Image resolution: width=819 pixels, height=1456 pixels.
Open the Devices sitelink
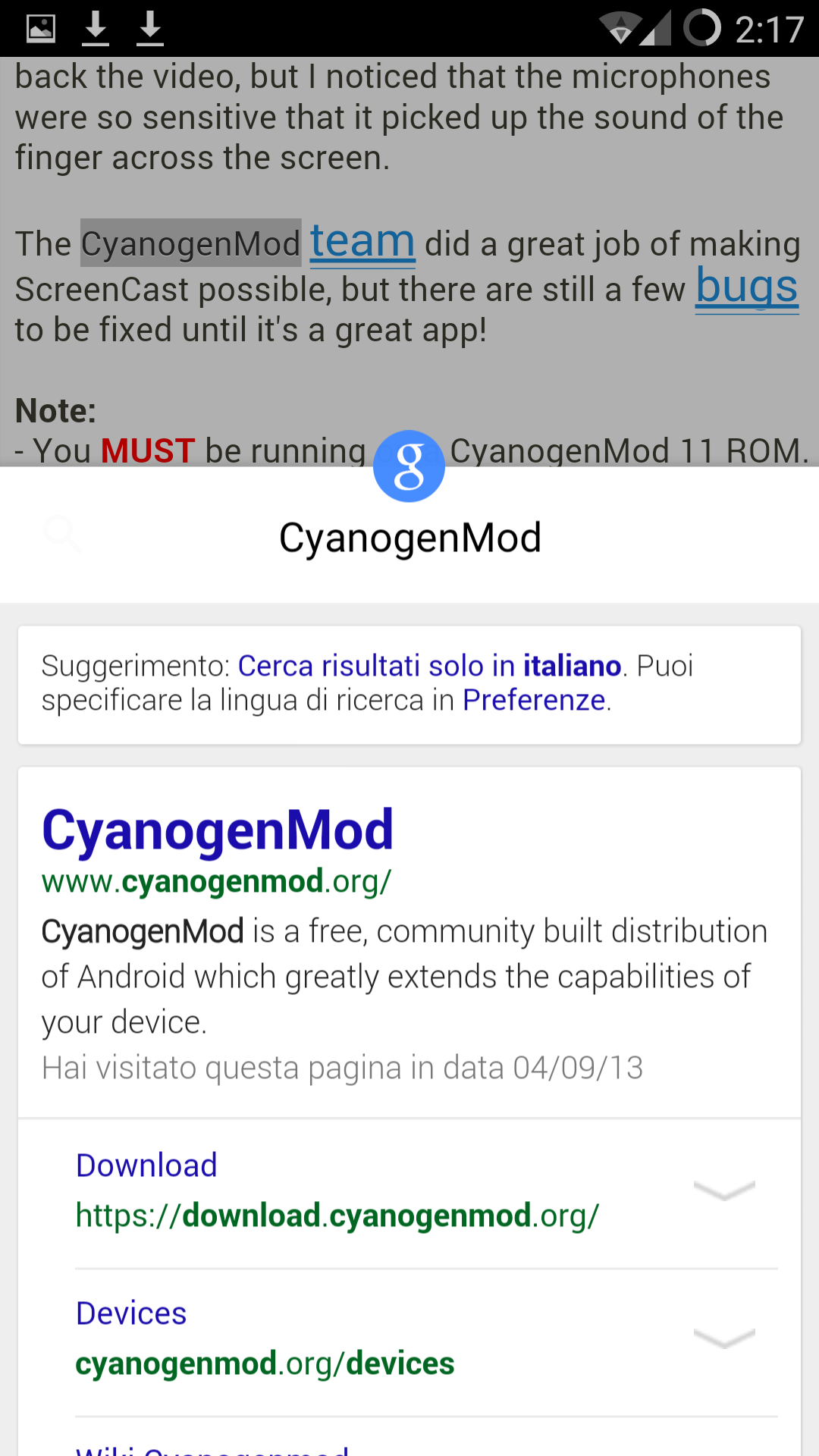(131, 1313)
